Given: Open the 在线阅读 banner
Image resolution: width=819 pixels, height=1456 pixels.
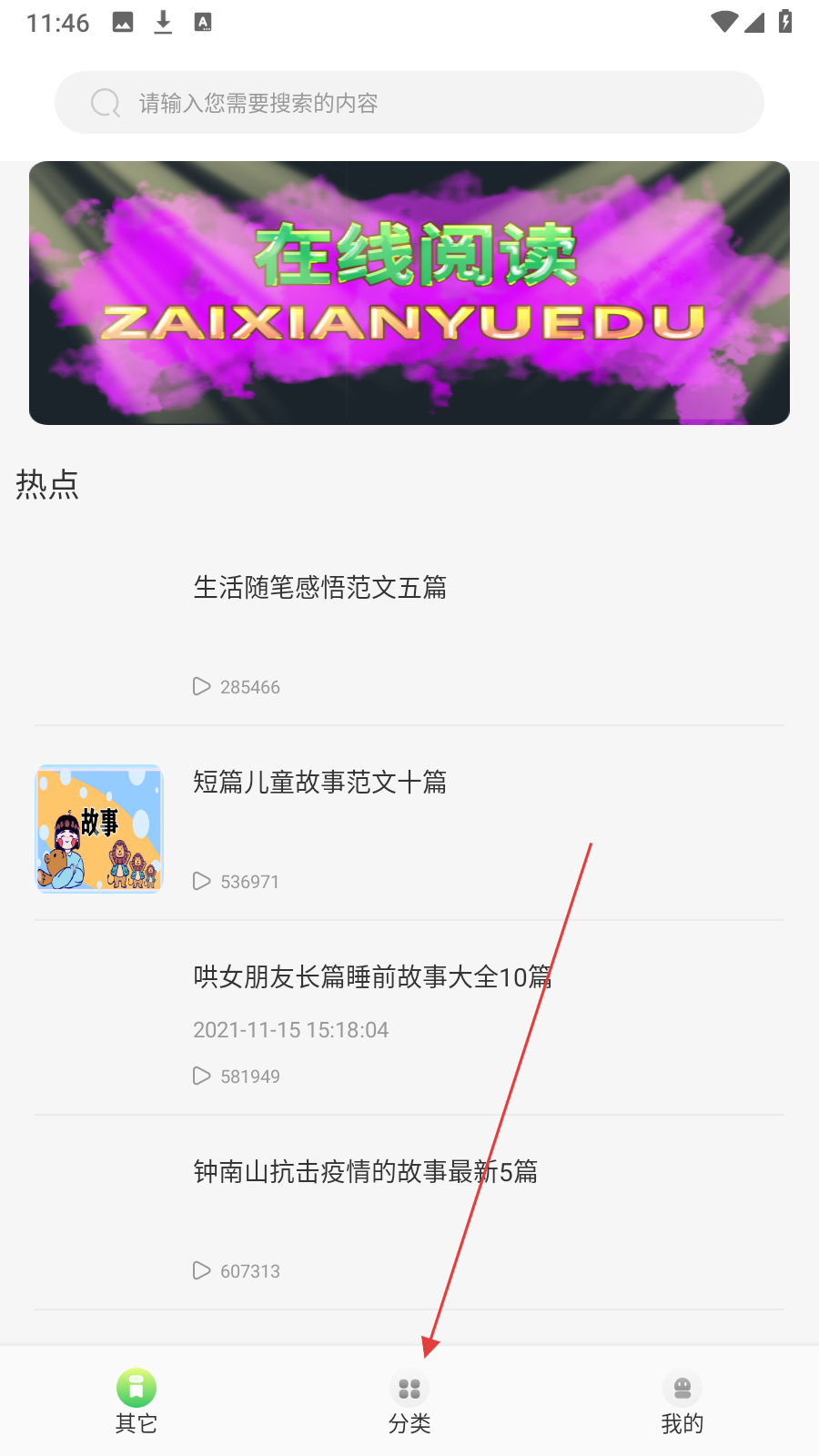Looking at the screenshot, I should pos(409,293).
